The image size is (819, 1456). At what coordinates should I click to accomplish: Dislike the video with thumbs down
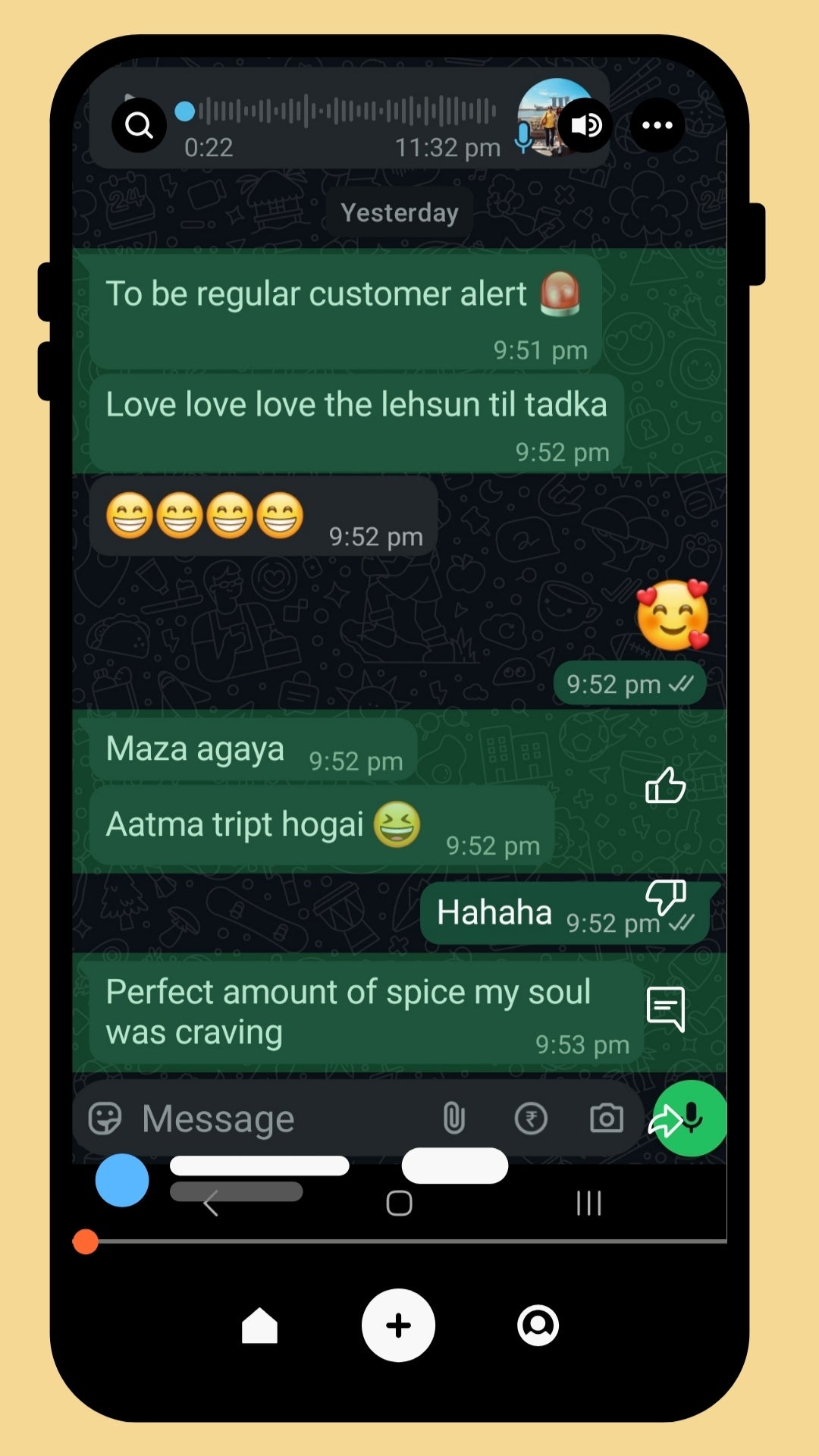666,897
